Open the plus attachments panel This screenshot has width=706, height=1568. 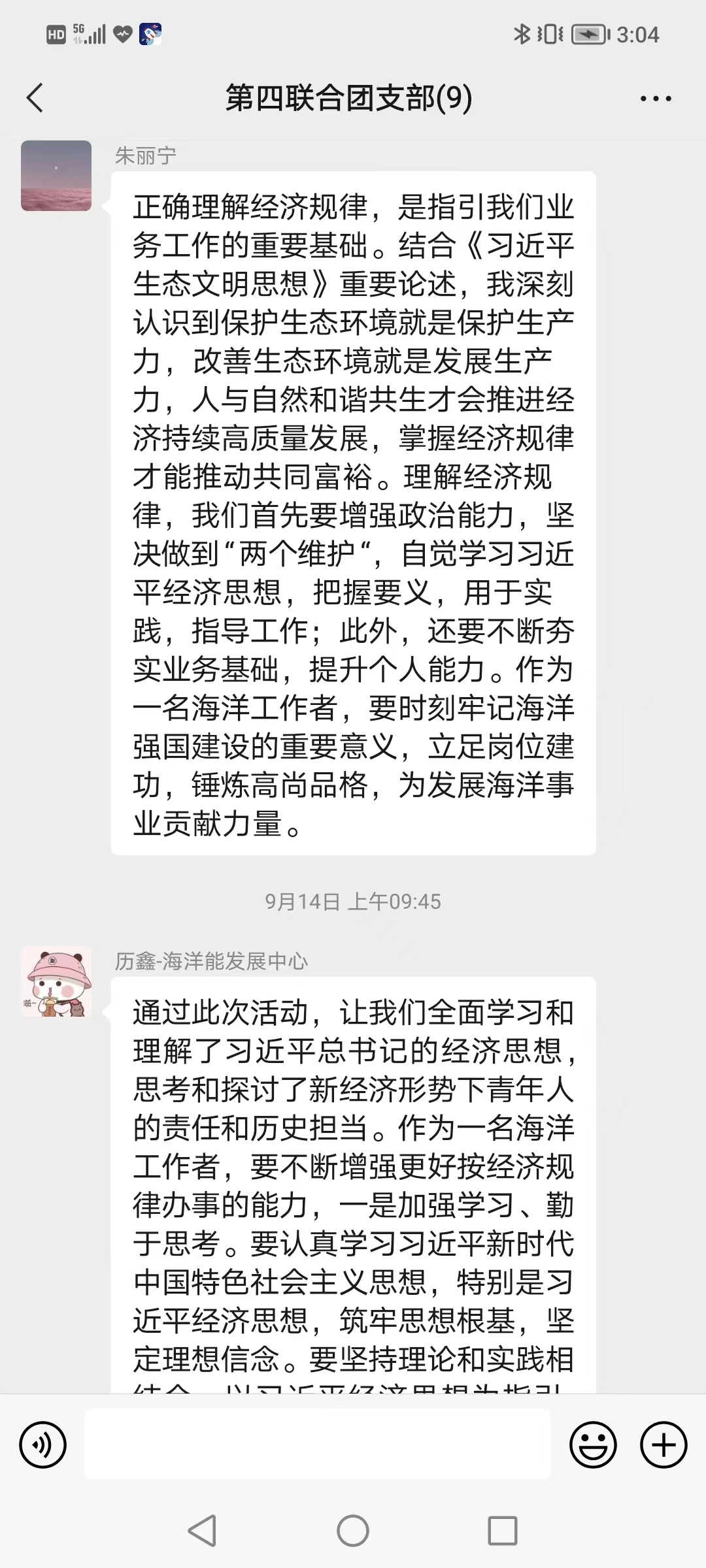[664, 1445]
